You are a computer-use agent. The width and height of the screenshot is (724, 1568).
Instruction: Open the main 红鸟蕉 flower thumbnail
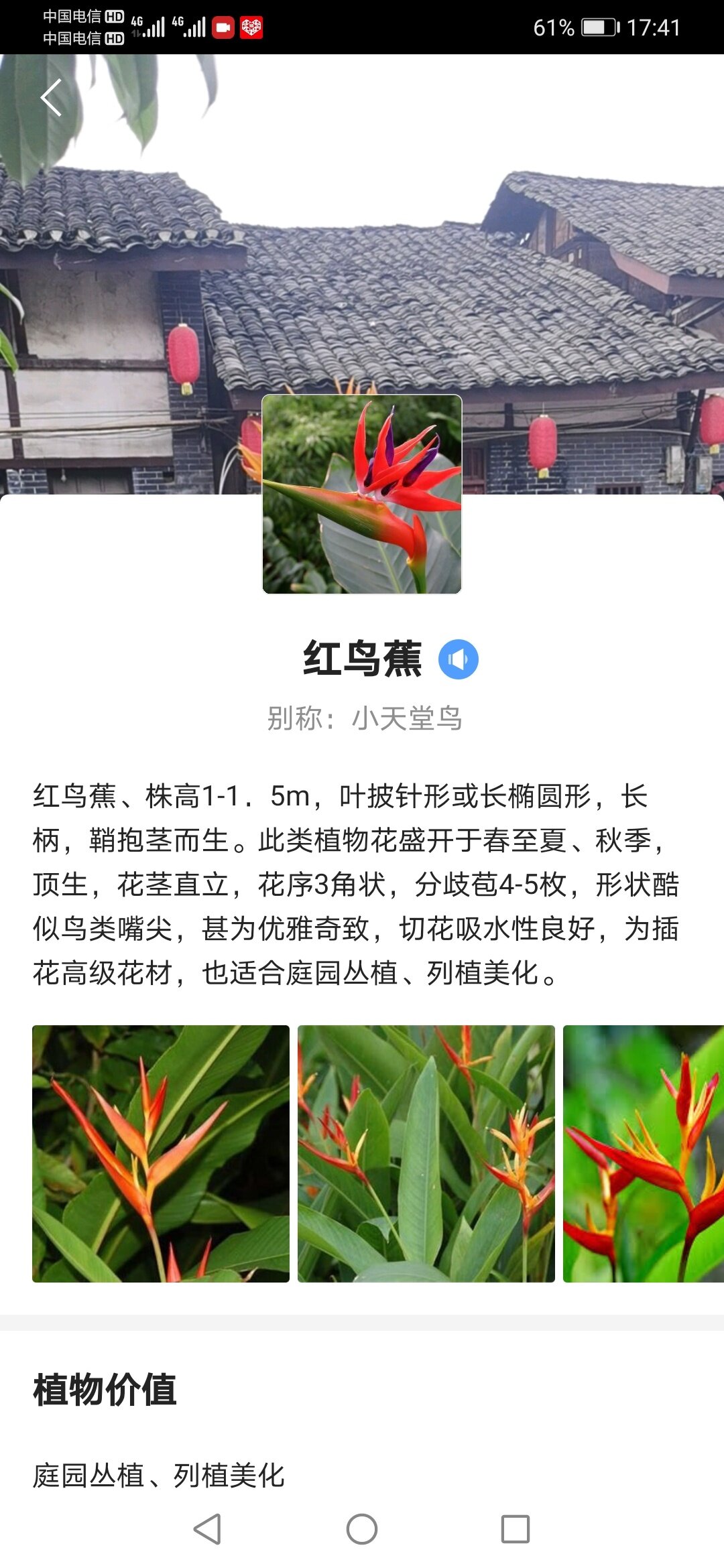362,495
